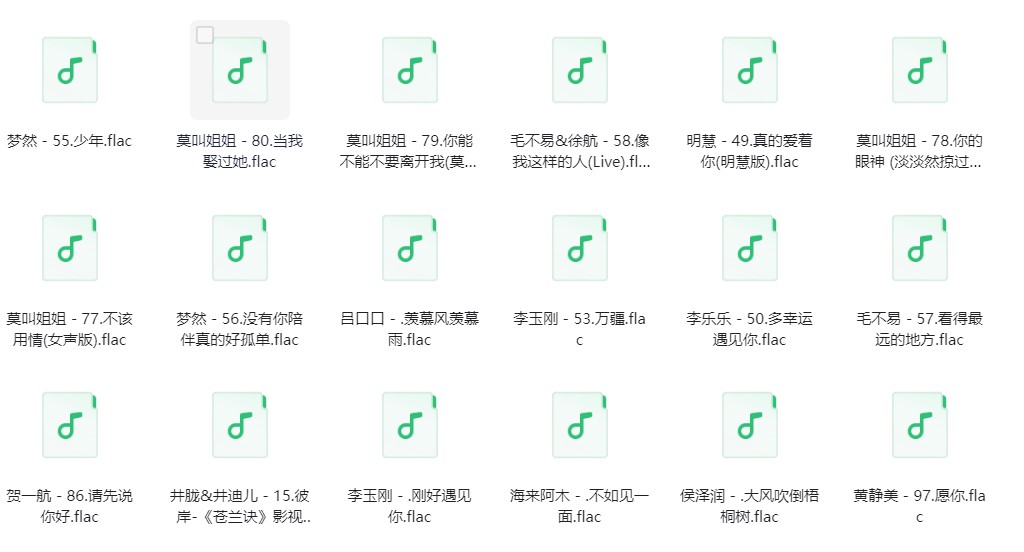
Task: Open 井胧&井迪儿 - 15.彼岸 file
Action: (x=240, y=425)
